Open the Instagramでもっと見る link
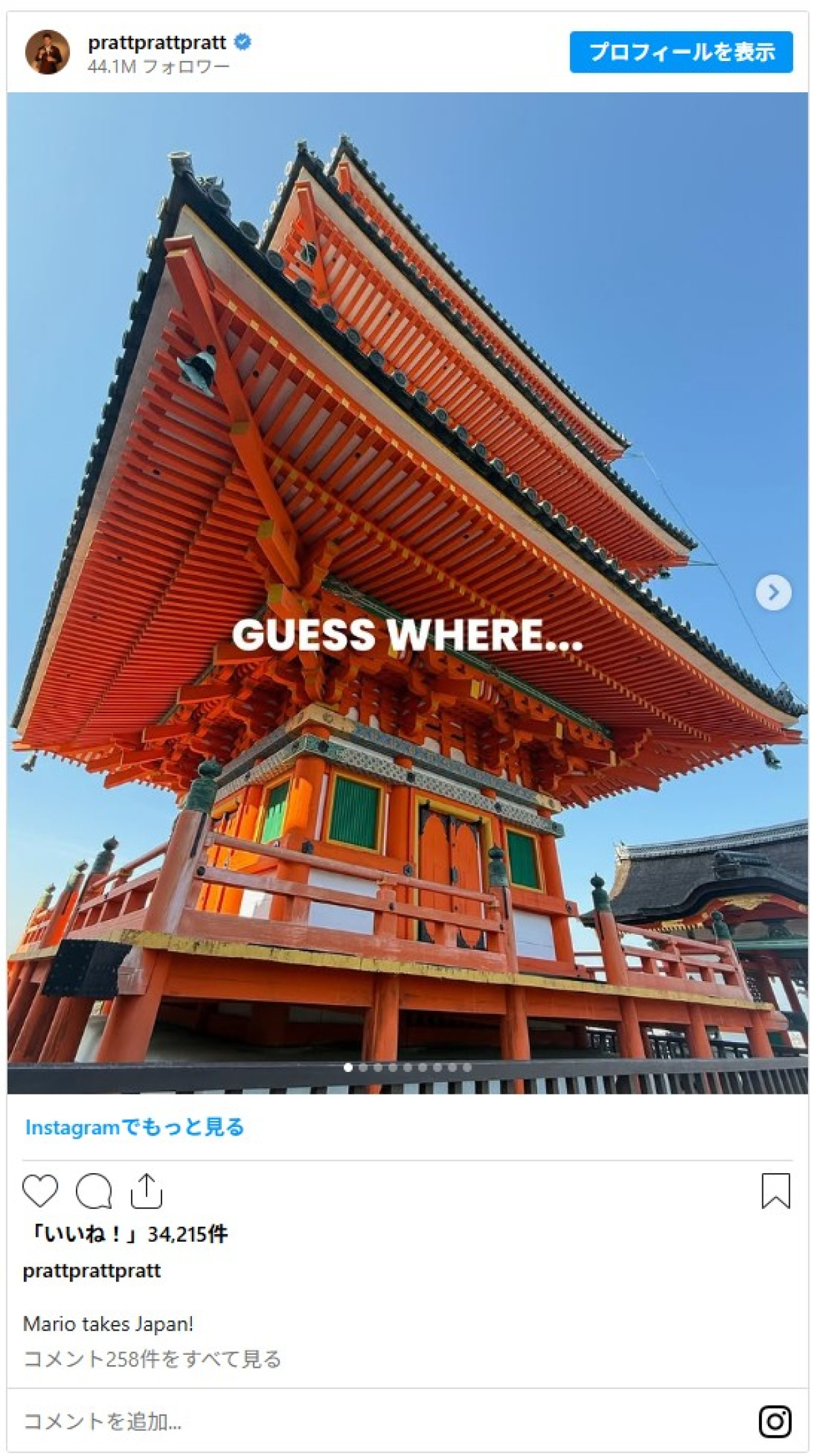814x1456 pixels. click(134, 1127)
